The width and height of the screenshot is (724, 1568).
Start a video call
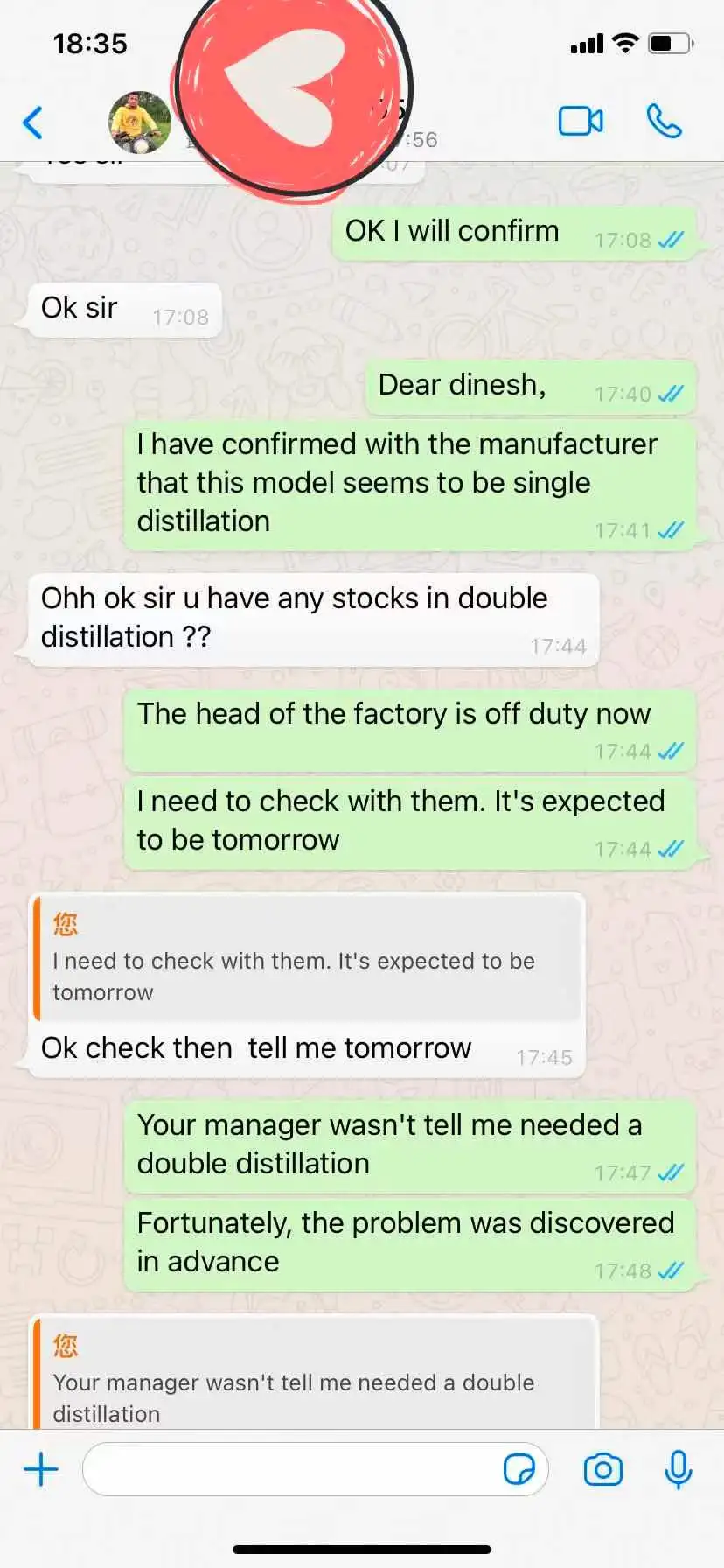point(581,122)
